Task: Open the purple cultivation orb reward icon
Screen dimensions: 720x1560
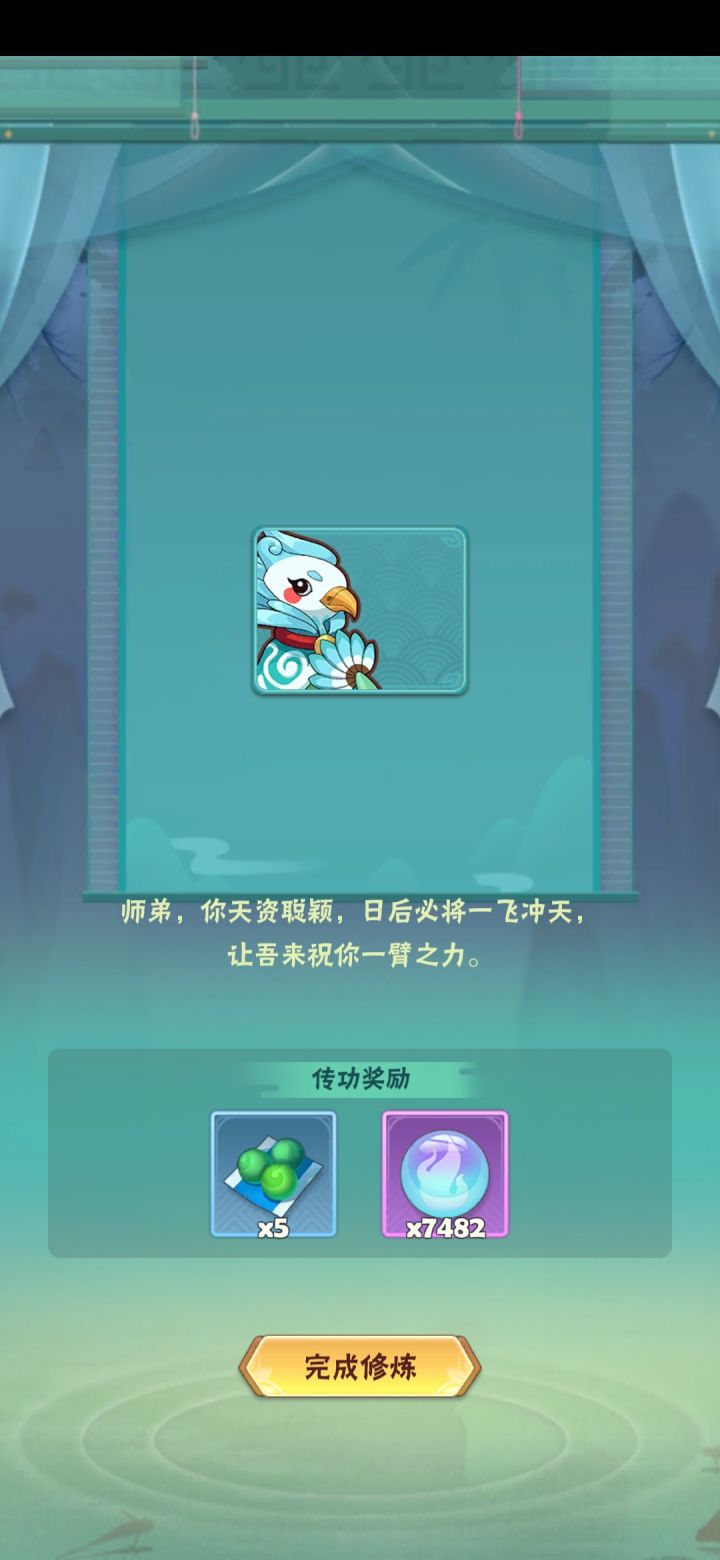Action: coord(446,1170)
